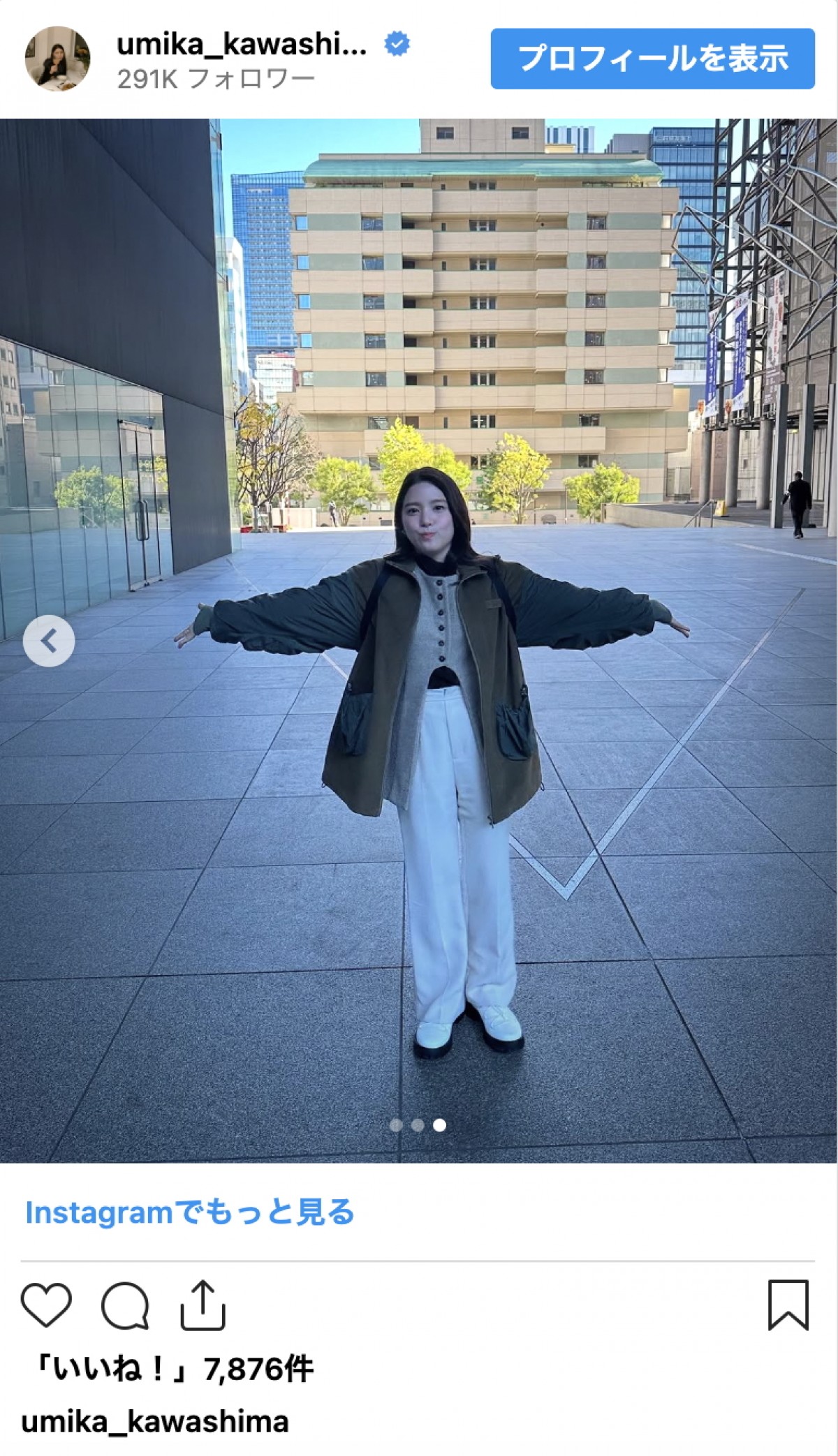Image resolution: width=838 pixels, height=1456 pixels.
Task: Open the Instagramでもっと見る link
Action: pyautogui.click(x=190, y=1212)
